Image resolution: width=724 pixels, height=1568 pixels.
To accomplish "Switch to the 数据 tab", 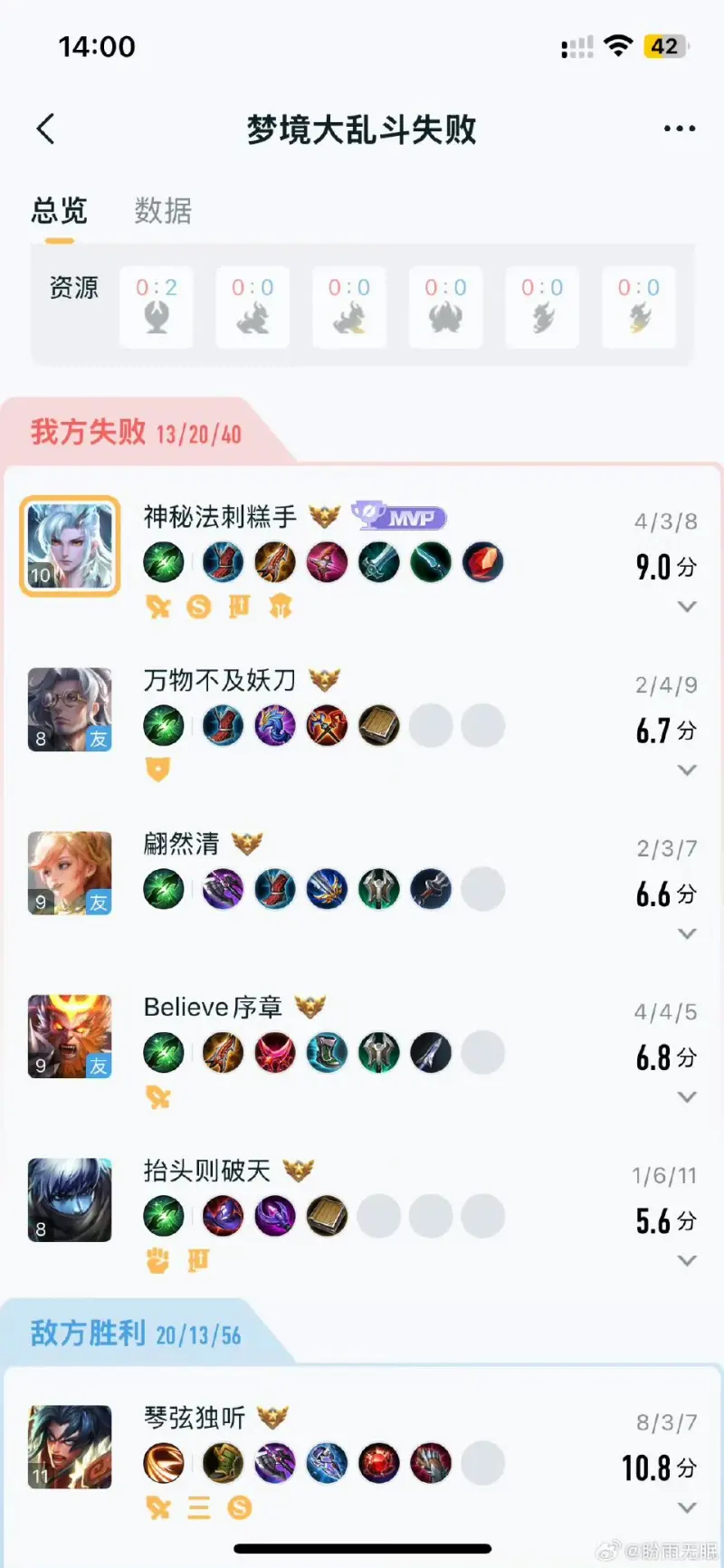I will (163, 211).
